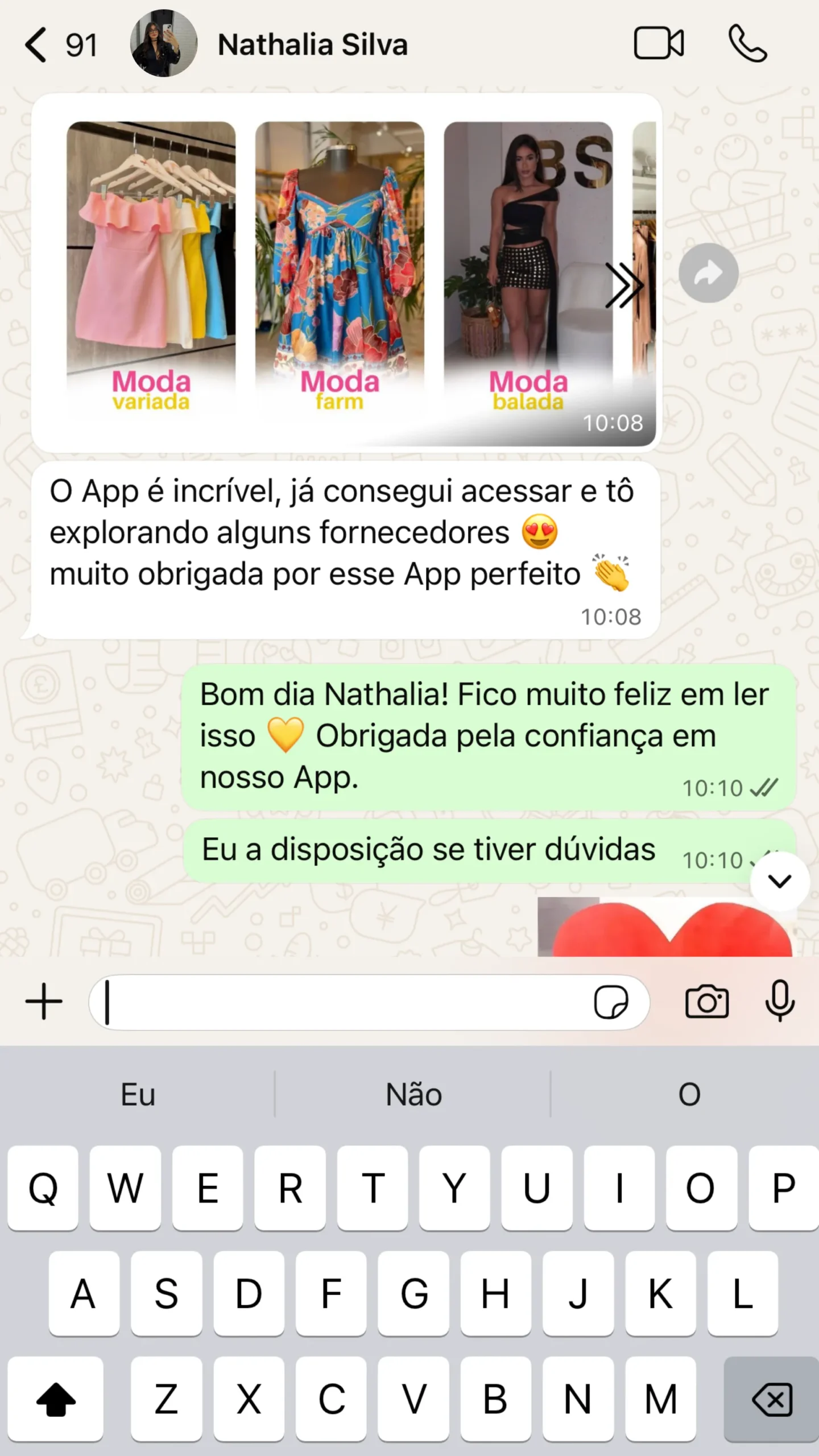Open Nathalia Silva's contact info
Image resolution: width=819 pixels, height=1456 pixels.
313,45
